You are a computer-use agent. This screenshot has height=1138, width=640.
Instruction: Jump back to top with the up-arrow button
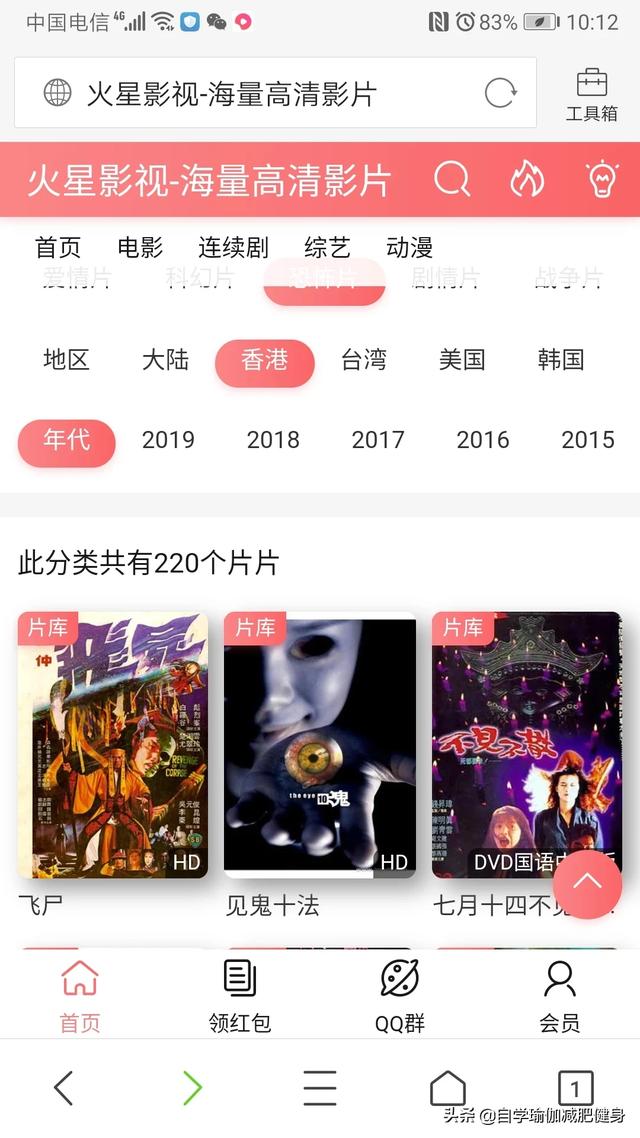coord(587,883)
